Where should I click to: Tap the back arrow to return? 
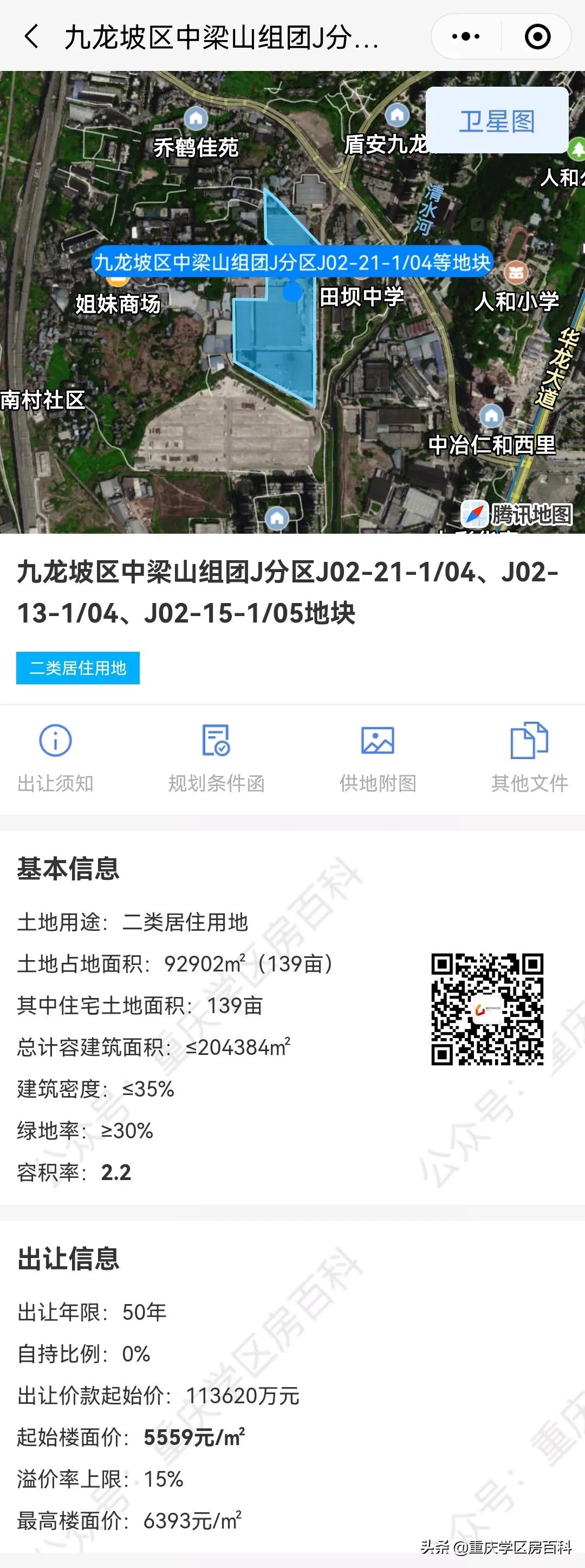[x=31, y=36]
